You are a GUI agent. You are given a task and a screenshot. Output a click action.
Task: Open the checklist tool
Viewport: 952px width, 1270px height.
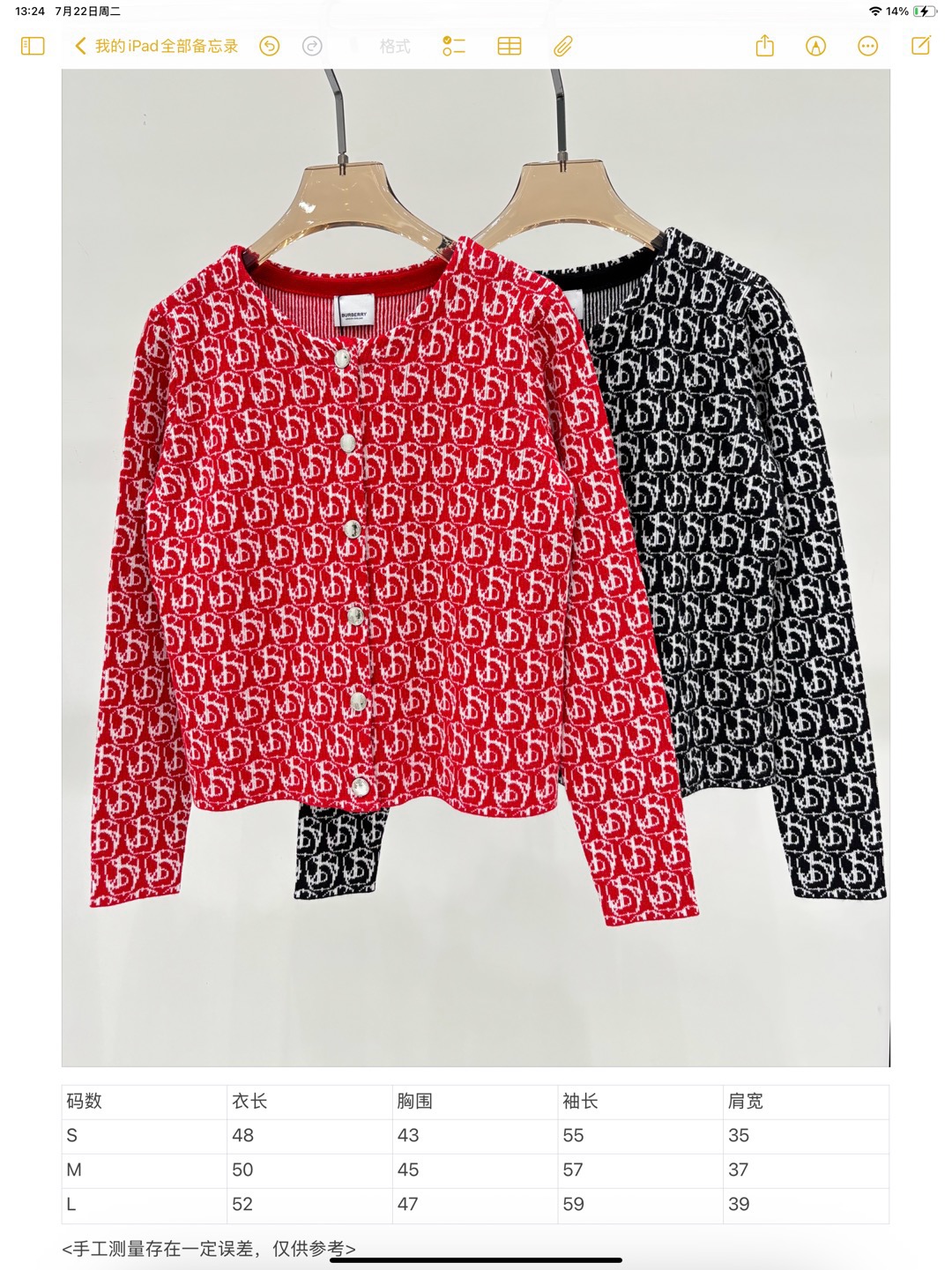point(454,46)
